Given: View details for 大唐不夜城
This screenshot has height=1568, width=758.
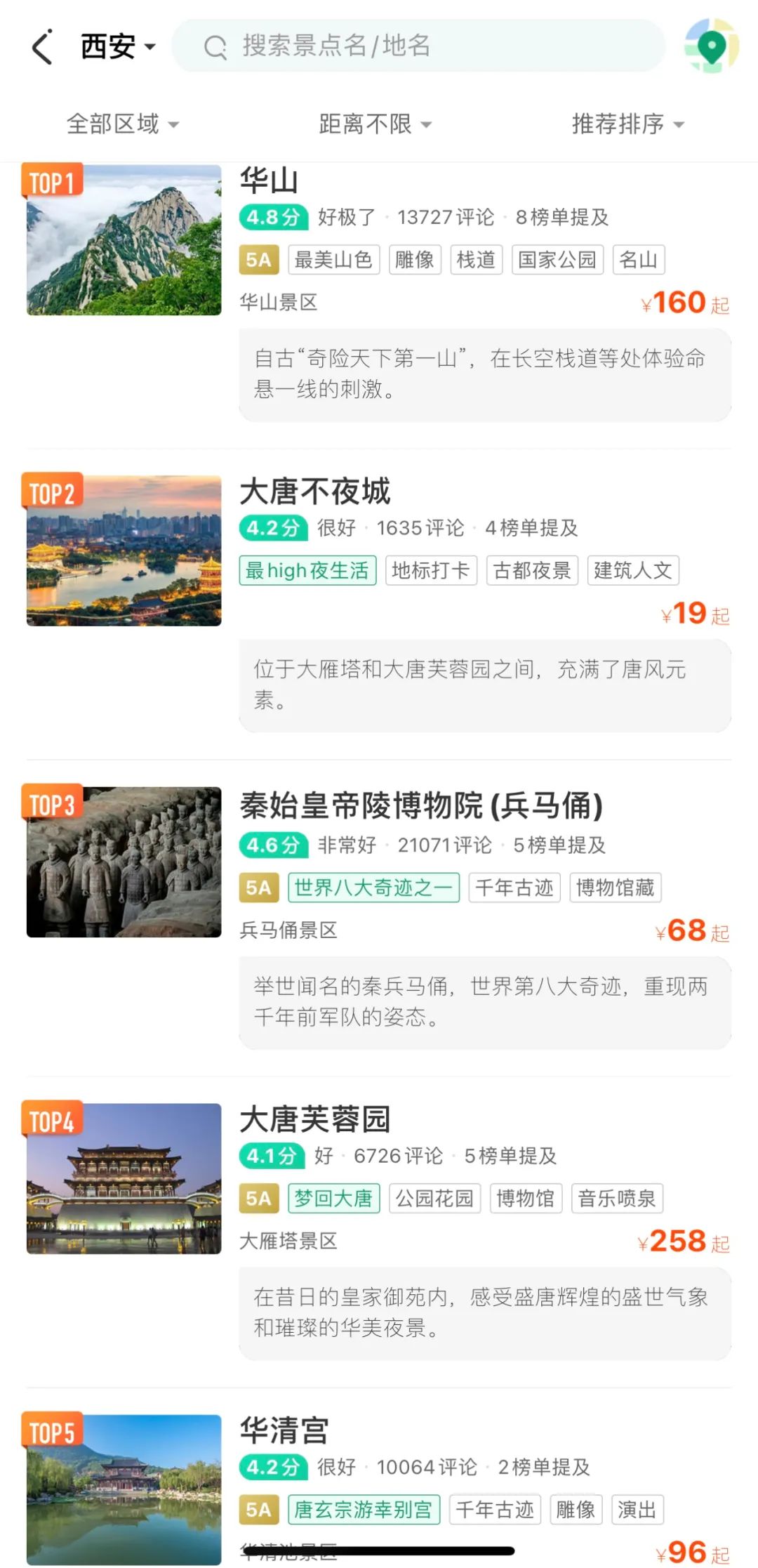Looking at the screenshot, I should pos(315,492).
